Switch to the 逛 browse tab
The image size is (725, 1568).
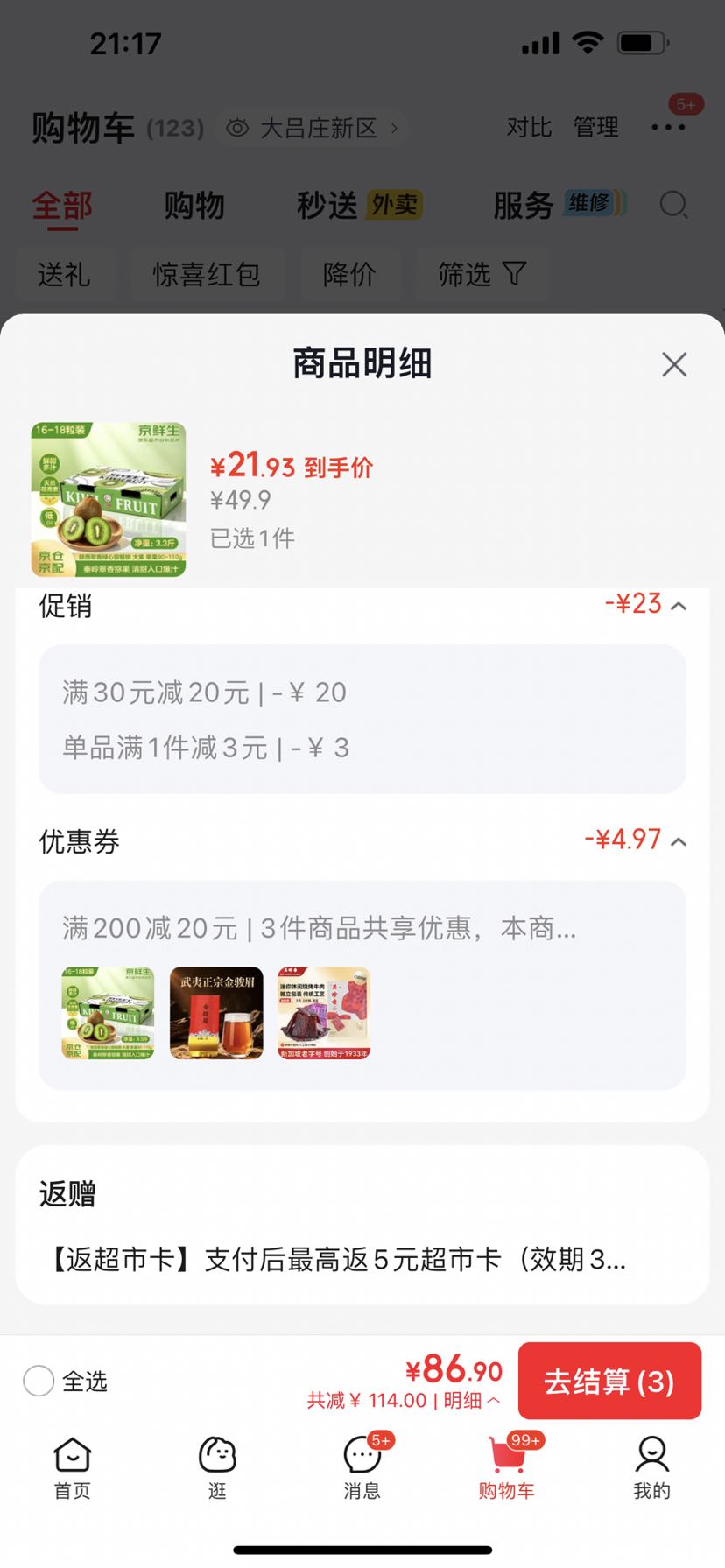coord(217,1467)
